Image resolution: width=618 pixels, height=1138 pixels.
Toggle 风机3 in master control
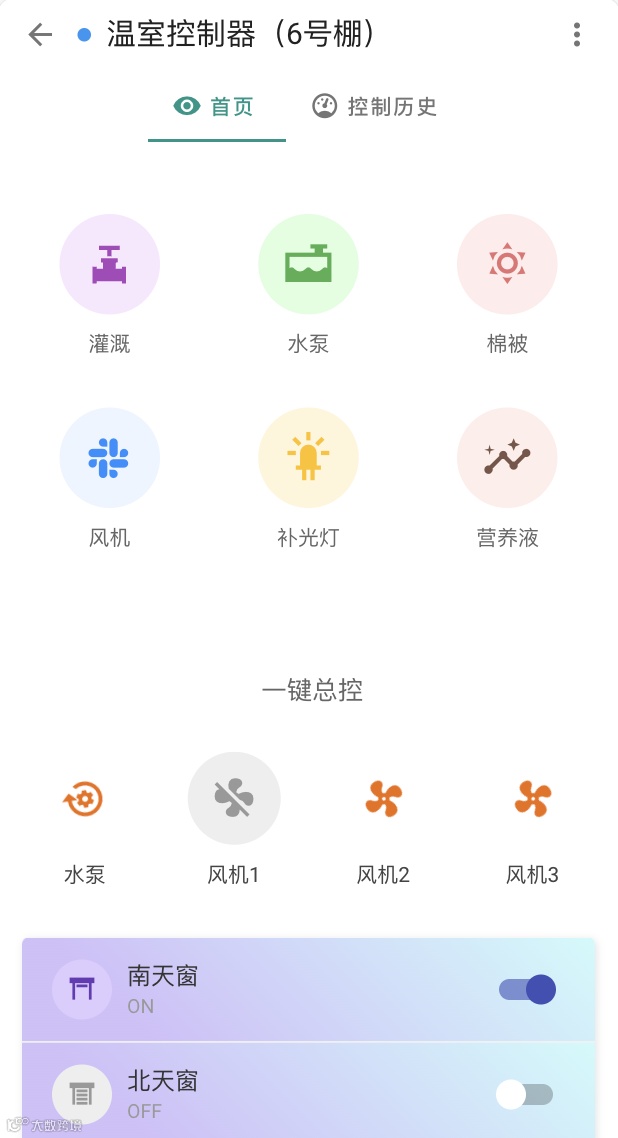pos(532,799)
